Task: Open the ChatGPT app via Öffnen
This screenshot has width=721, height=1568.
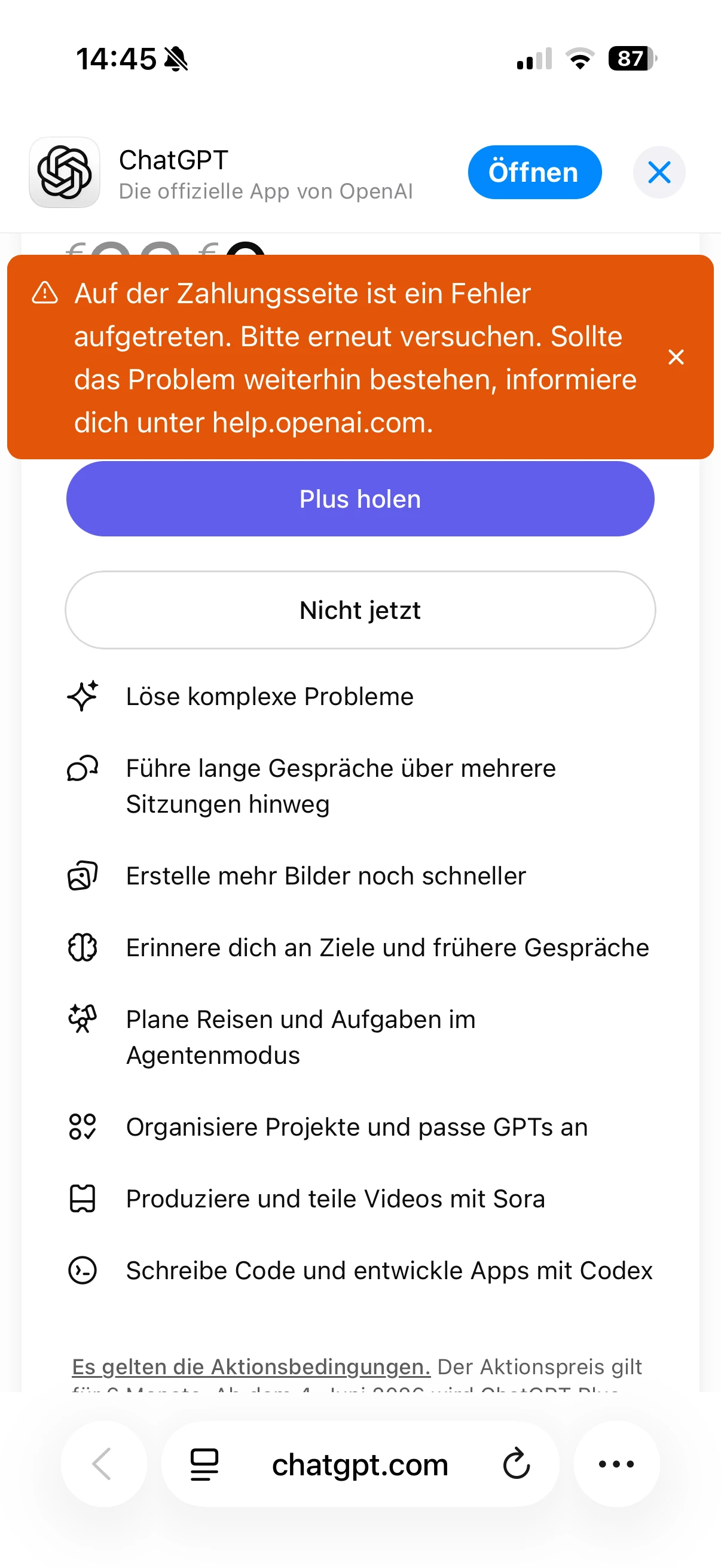Action: 534,172
